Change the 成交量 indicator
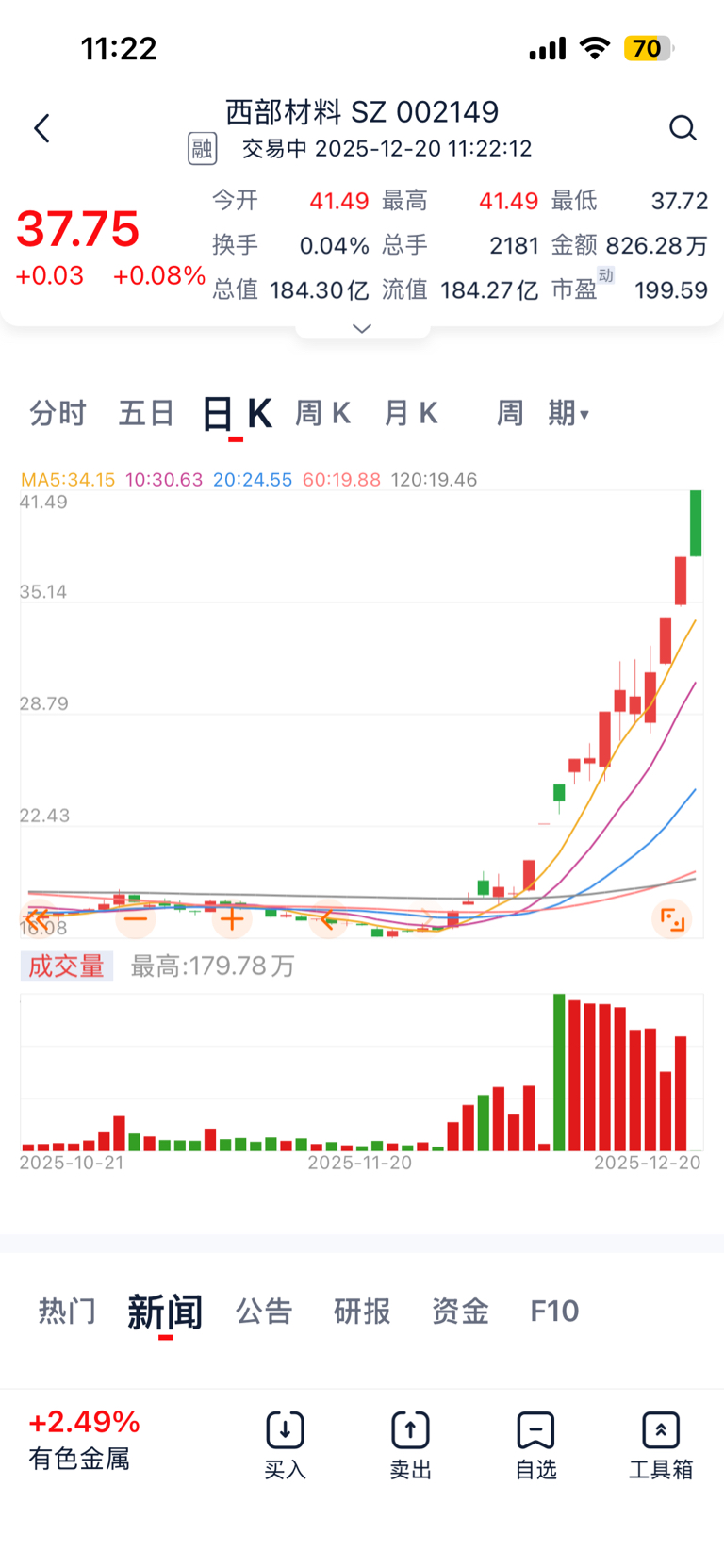 [66, 966]
